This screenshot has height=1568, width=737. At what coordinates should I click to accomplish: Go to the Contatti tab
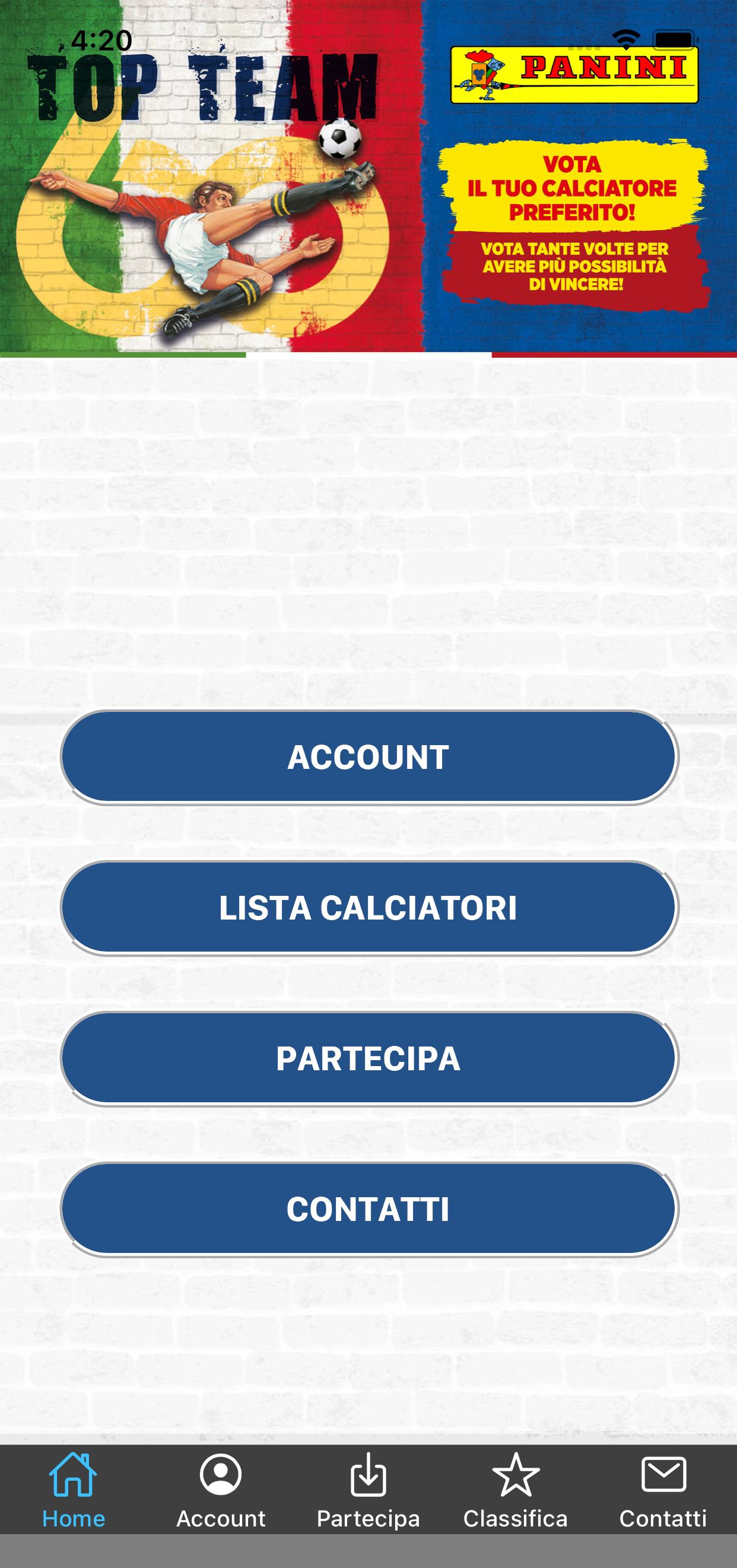tap(663, 1490)
